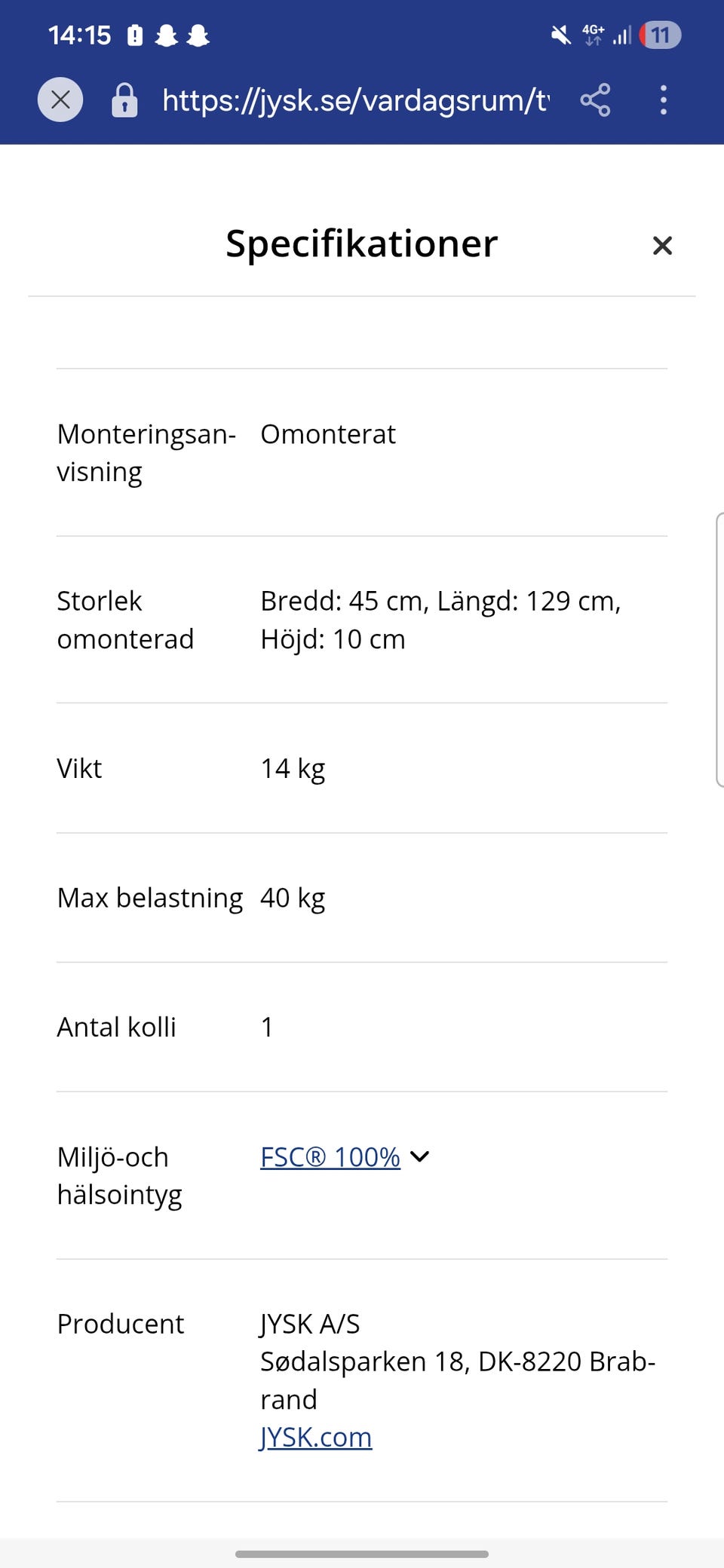Close the Specifikationer panel
Viewport: 724px width, 1568px height.
pos(661,246)
